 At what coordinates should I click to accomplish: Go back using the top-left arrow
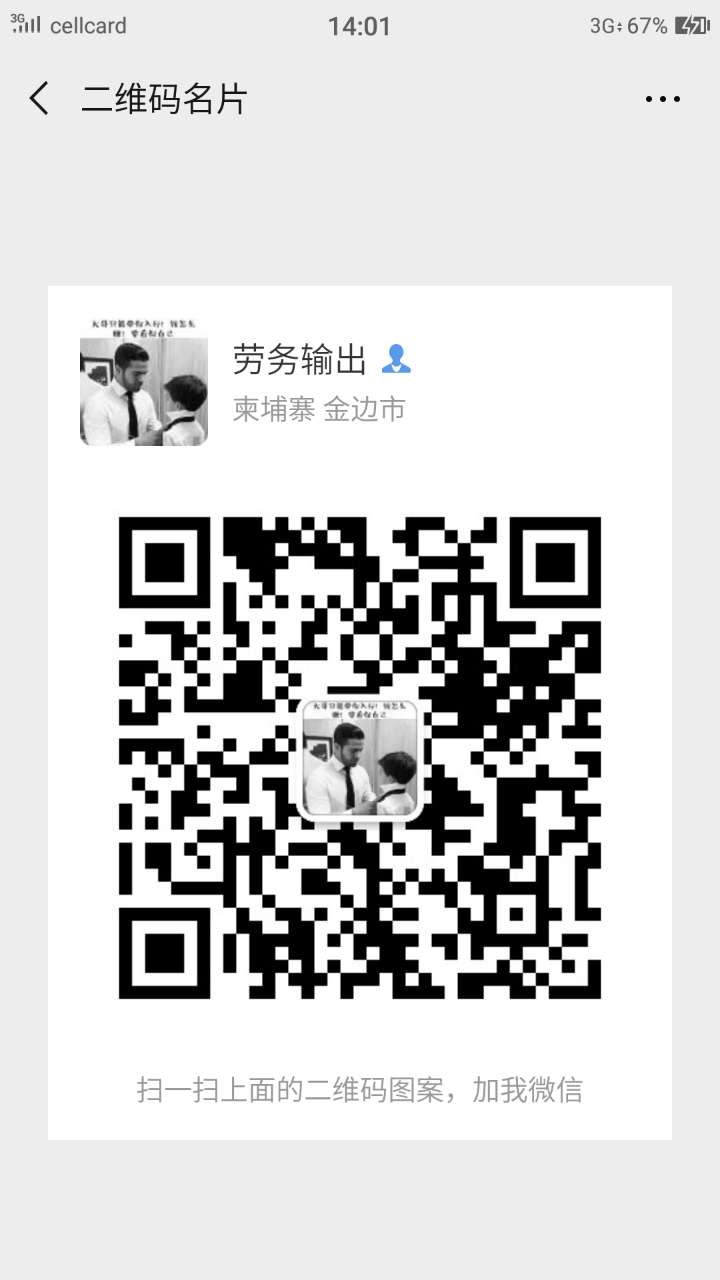click(40, 99)
